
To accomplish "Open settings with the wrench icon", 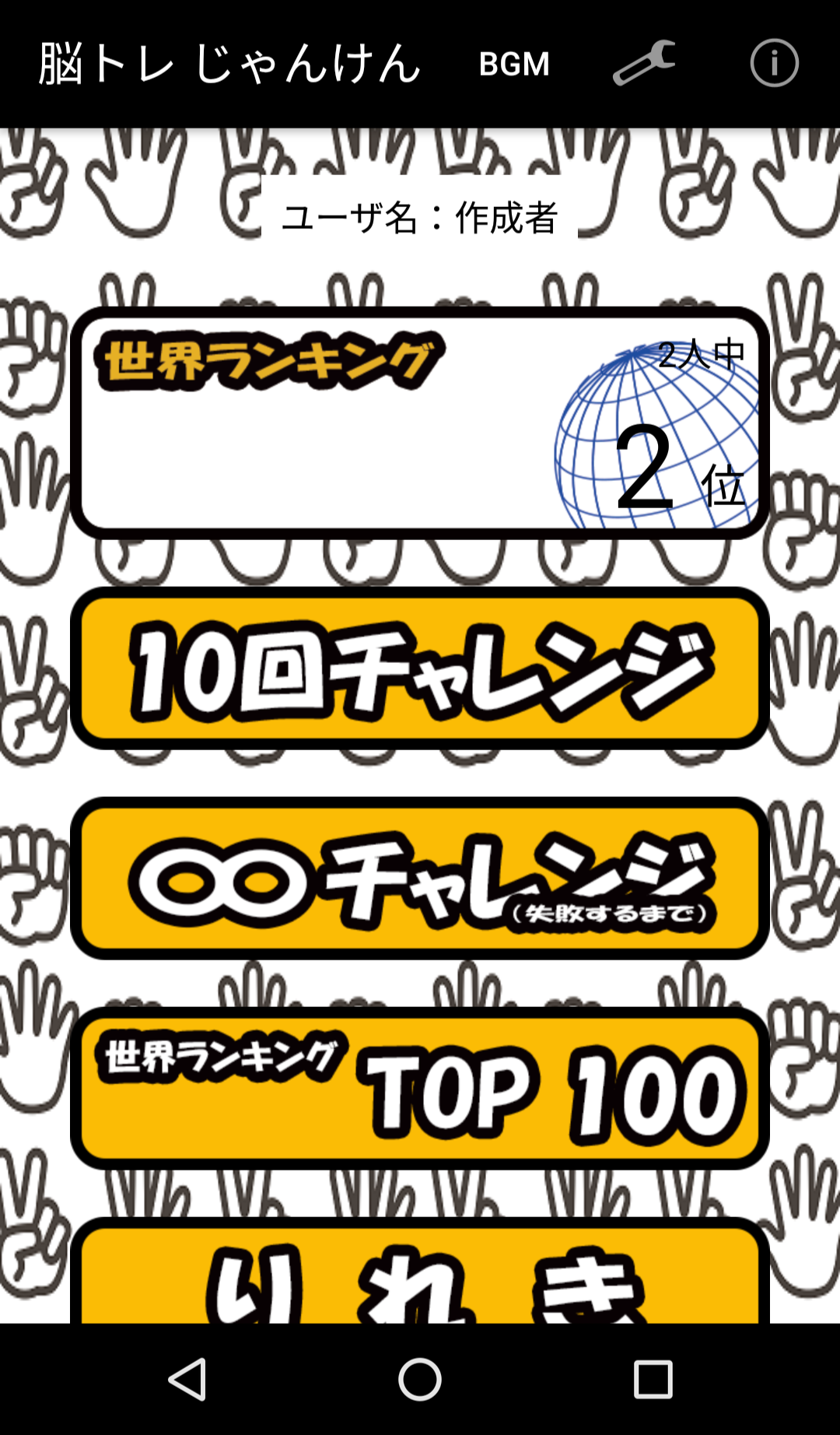I will 644,63.
